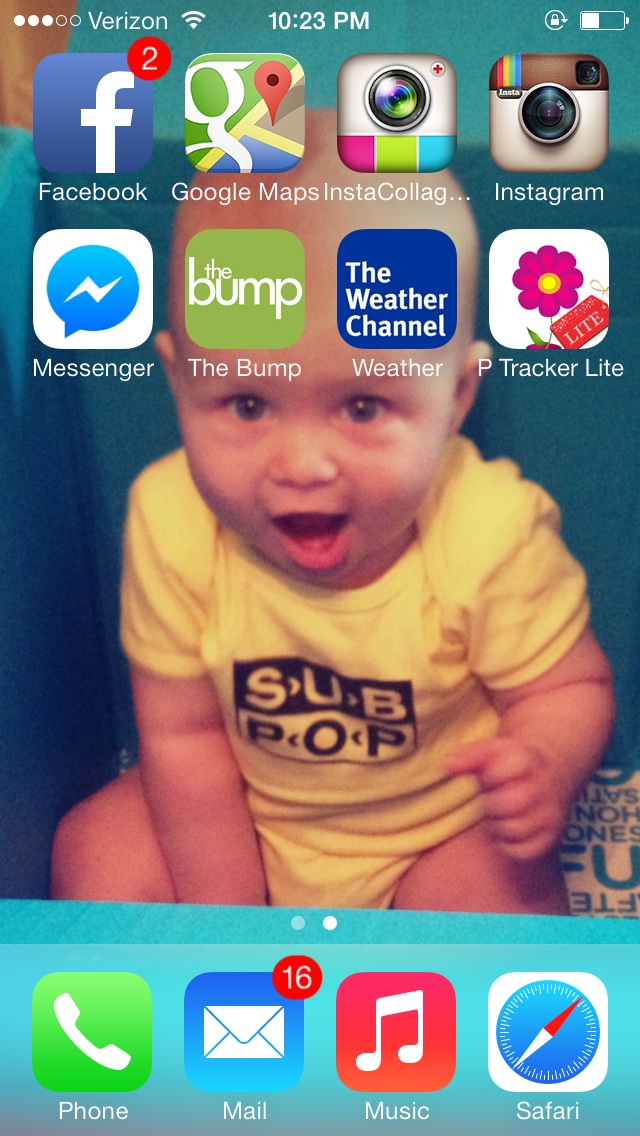
Task: Open Safari browser
Action: click(549, 1032)
